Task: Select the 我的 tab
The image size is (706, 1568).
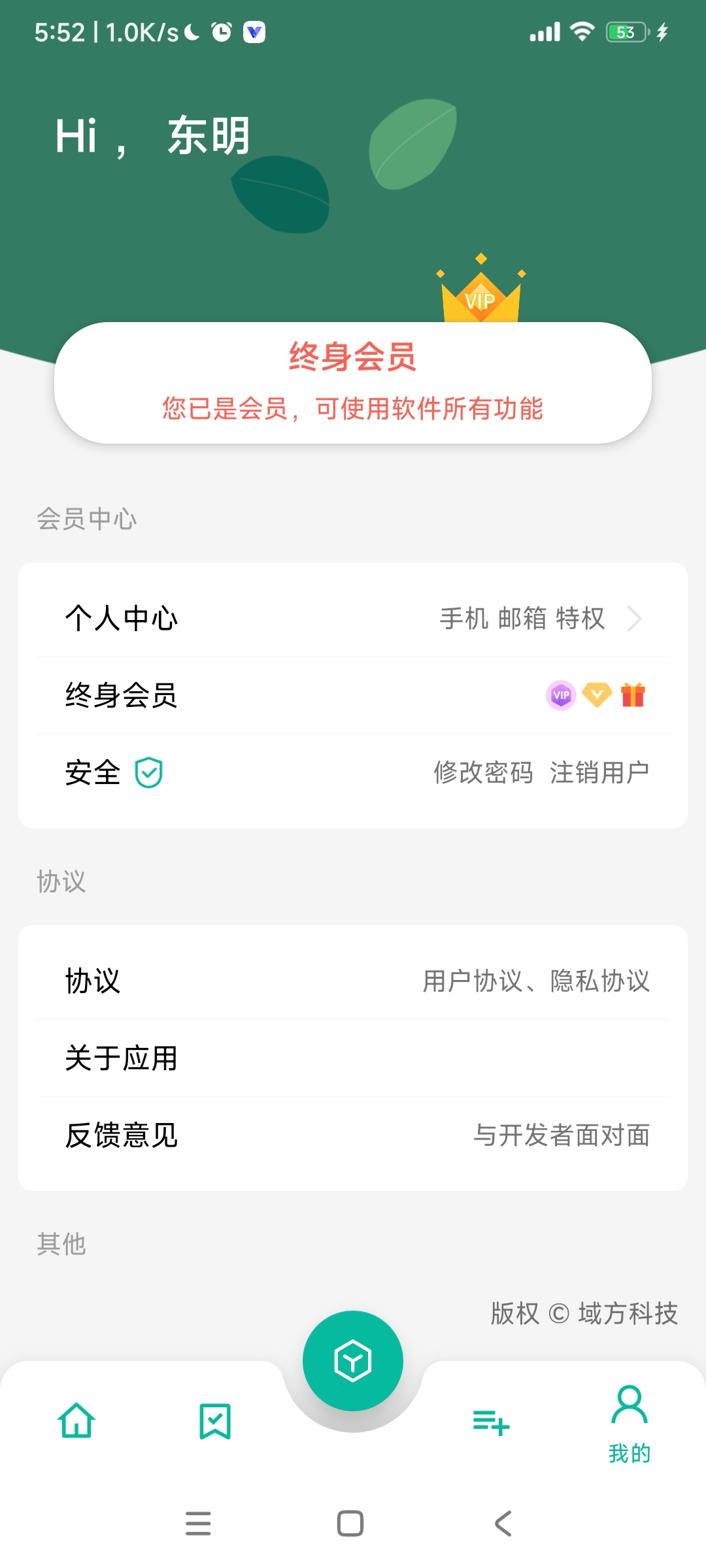Action: click(x=630, y=1424)
